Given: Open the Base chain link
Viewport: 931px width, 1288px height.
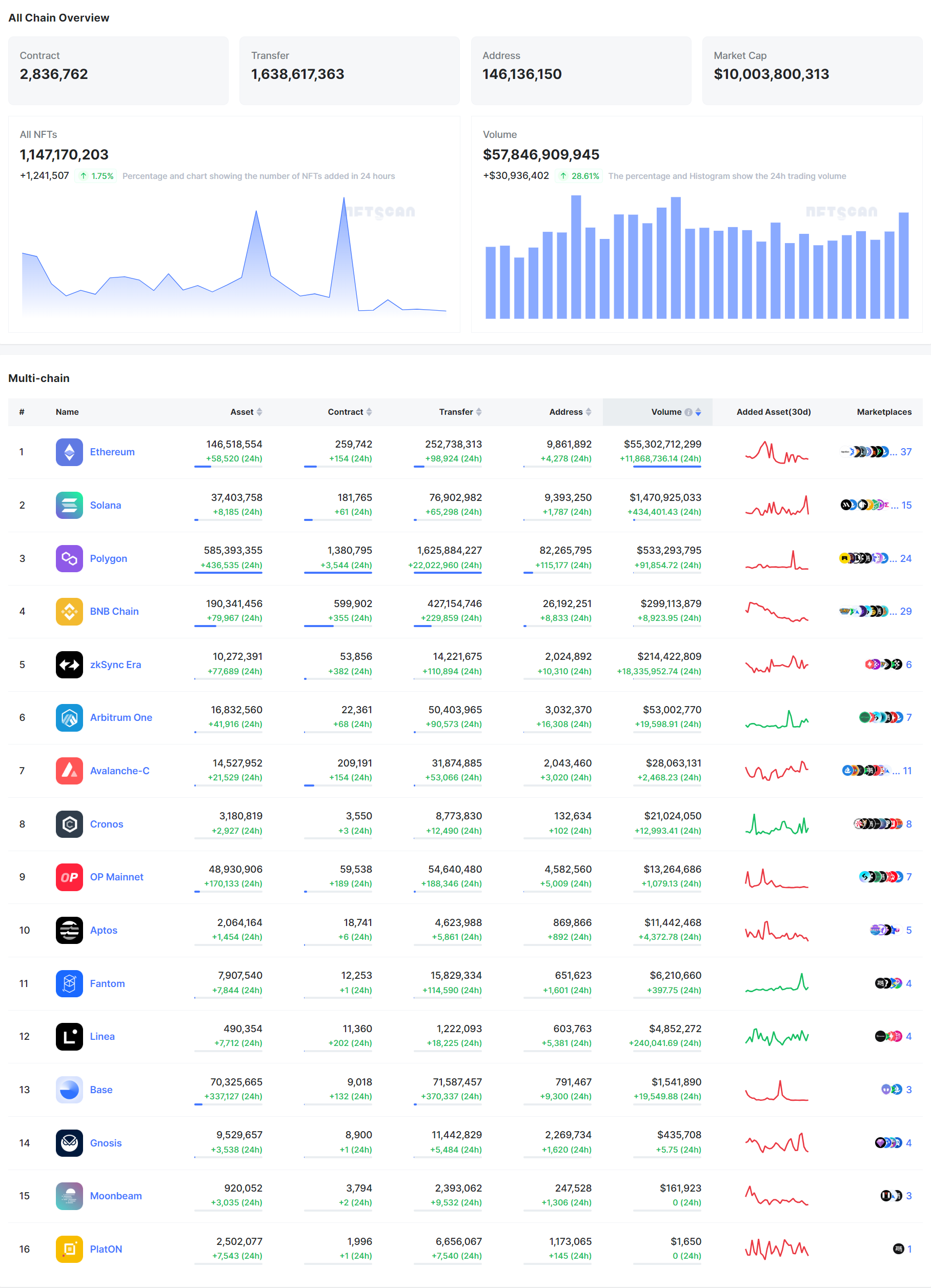Looking at the screenshot, I should click(x=101, y=1090).
